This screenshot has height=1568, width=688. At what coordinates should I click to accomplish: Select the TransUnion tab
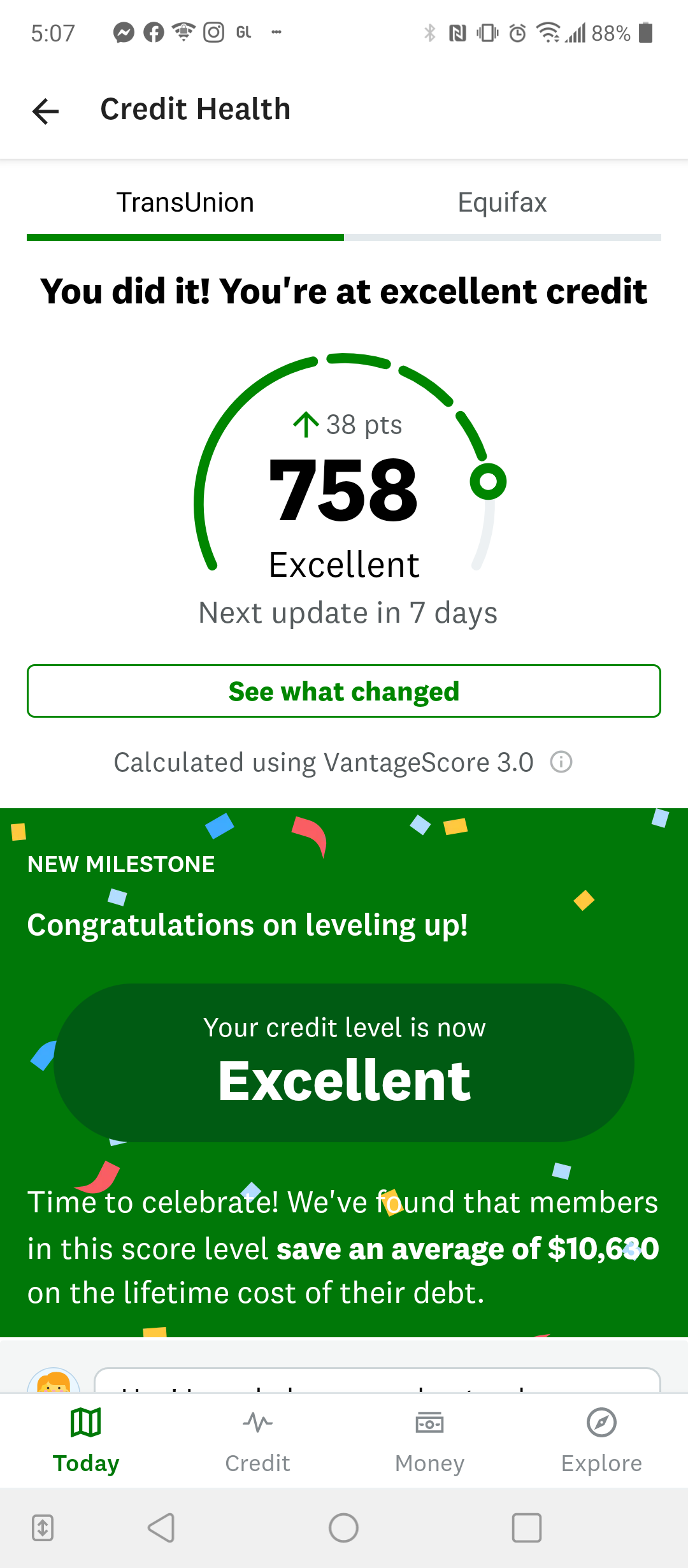(185, 203)
